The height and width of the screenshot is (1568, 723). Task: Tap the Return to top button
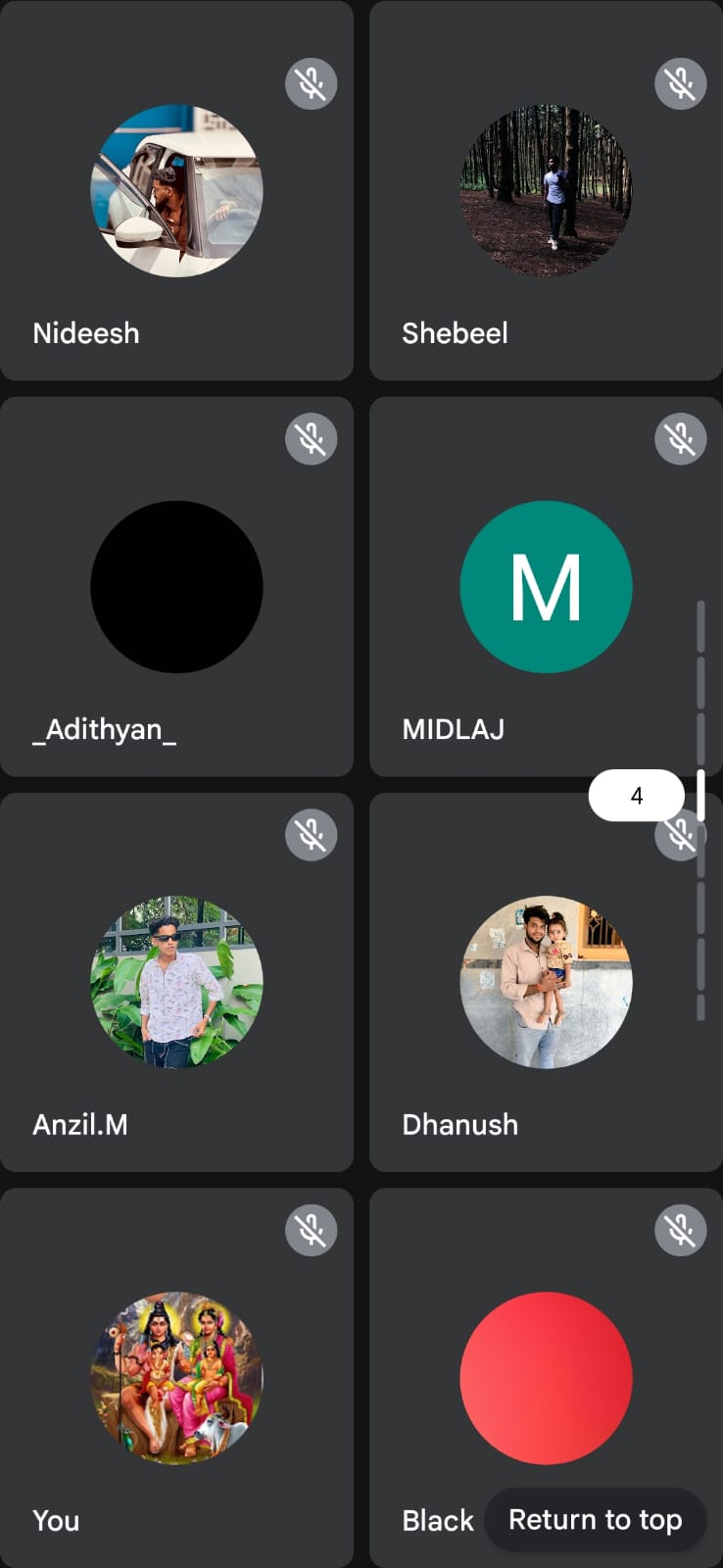click(595, 1520)
